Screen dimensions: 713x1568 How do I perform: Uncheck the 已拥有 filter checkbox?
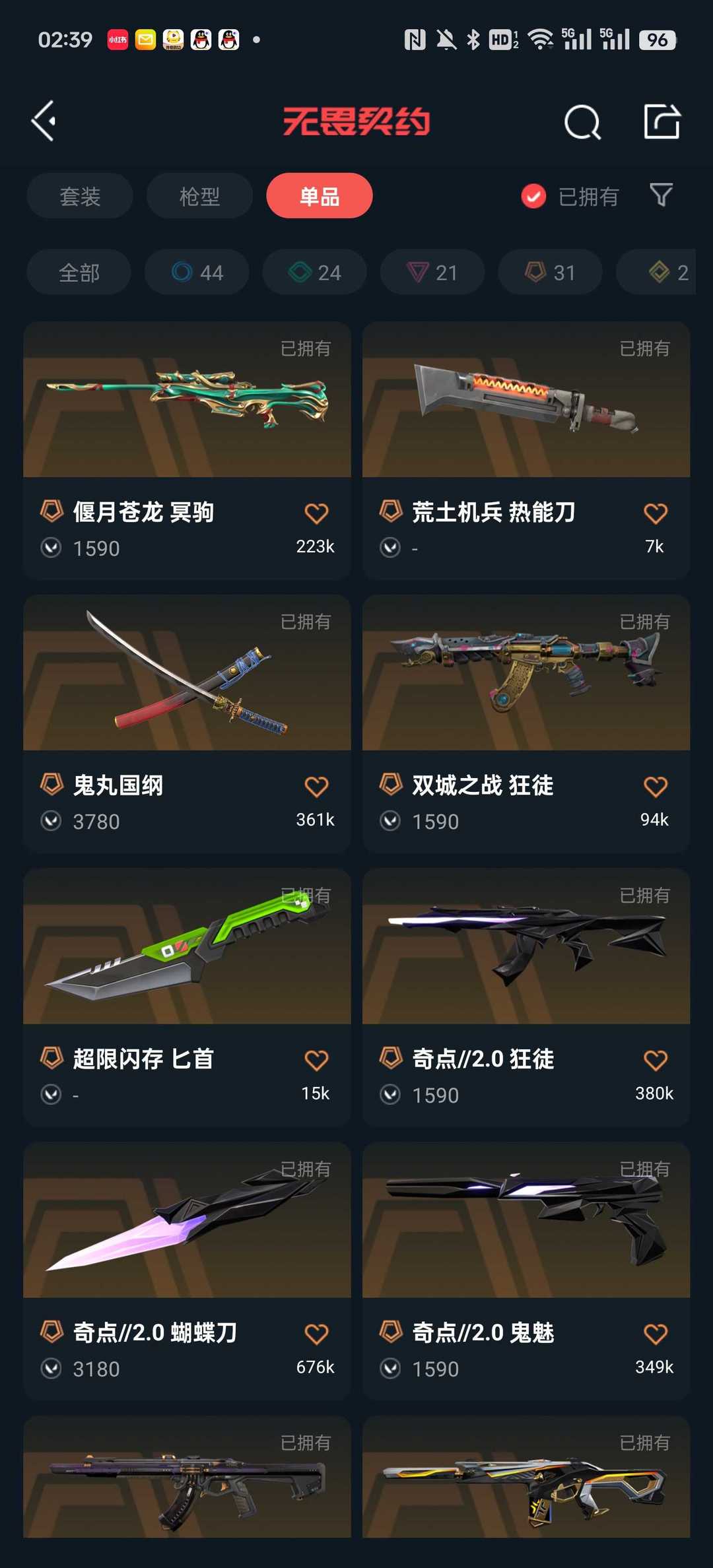[533, 196]
